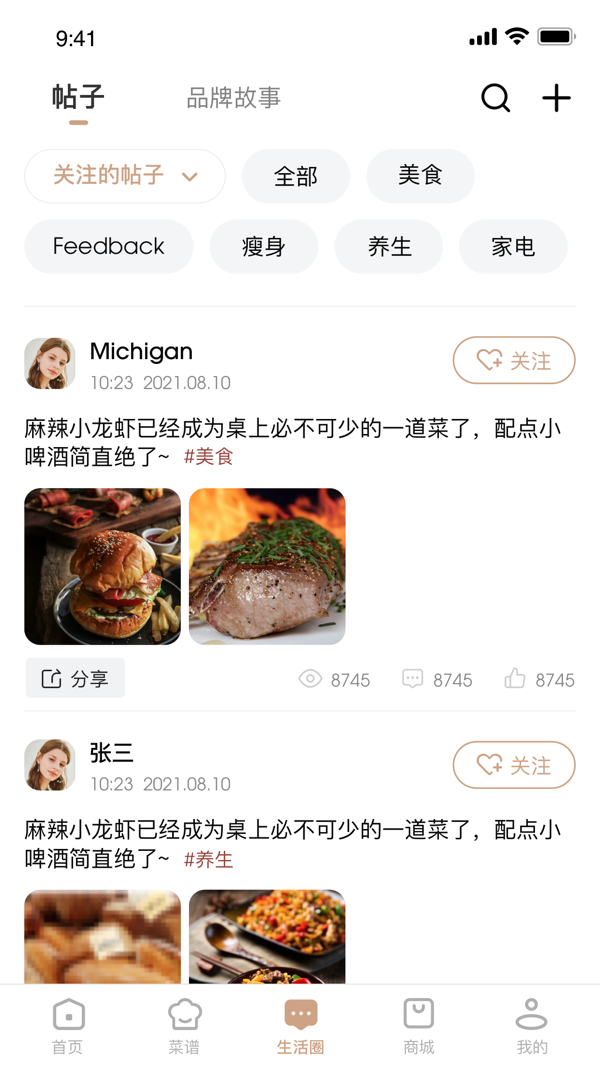Choose the 养生 category chip
This screenshot has height=1067, width=600.
389,246
